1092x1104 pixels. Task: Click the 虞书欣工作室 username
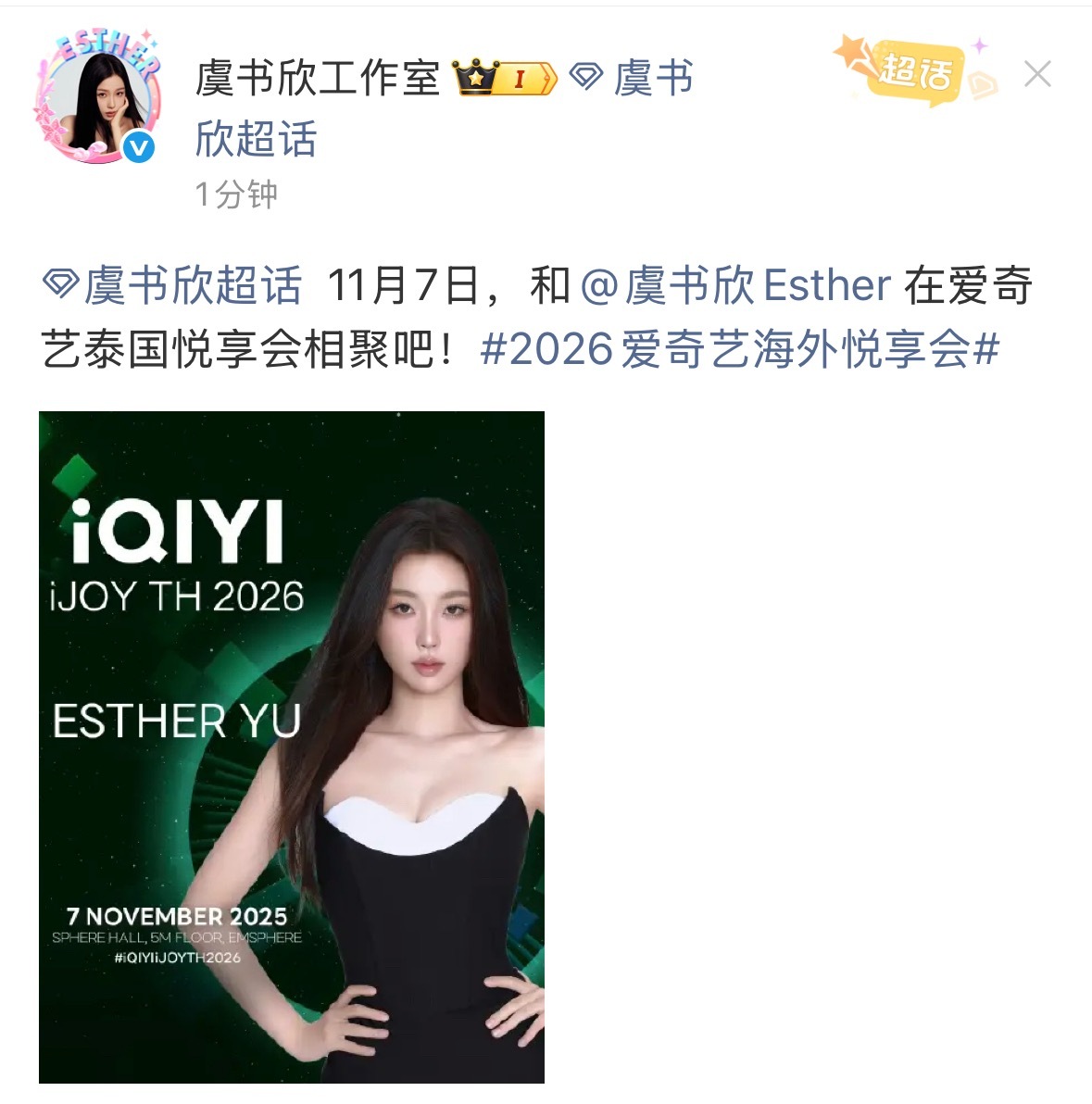pos(315,80)
